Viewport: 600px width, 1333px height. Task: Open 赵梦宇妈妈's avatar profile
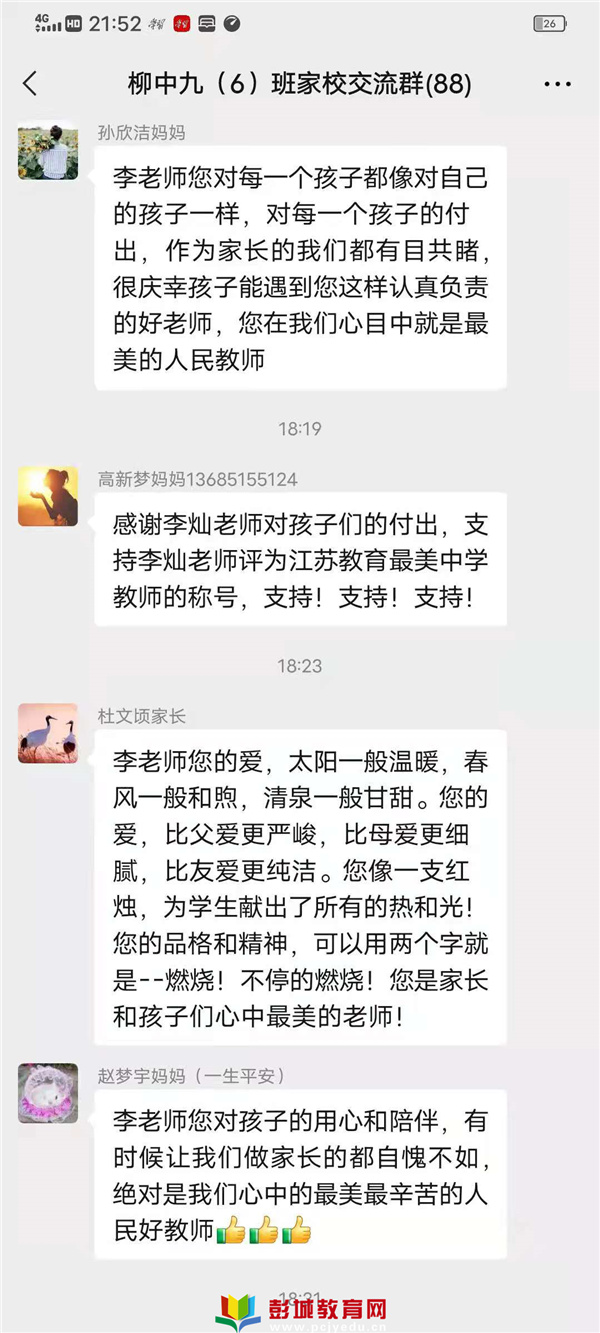(x=48, y=1092)
